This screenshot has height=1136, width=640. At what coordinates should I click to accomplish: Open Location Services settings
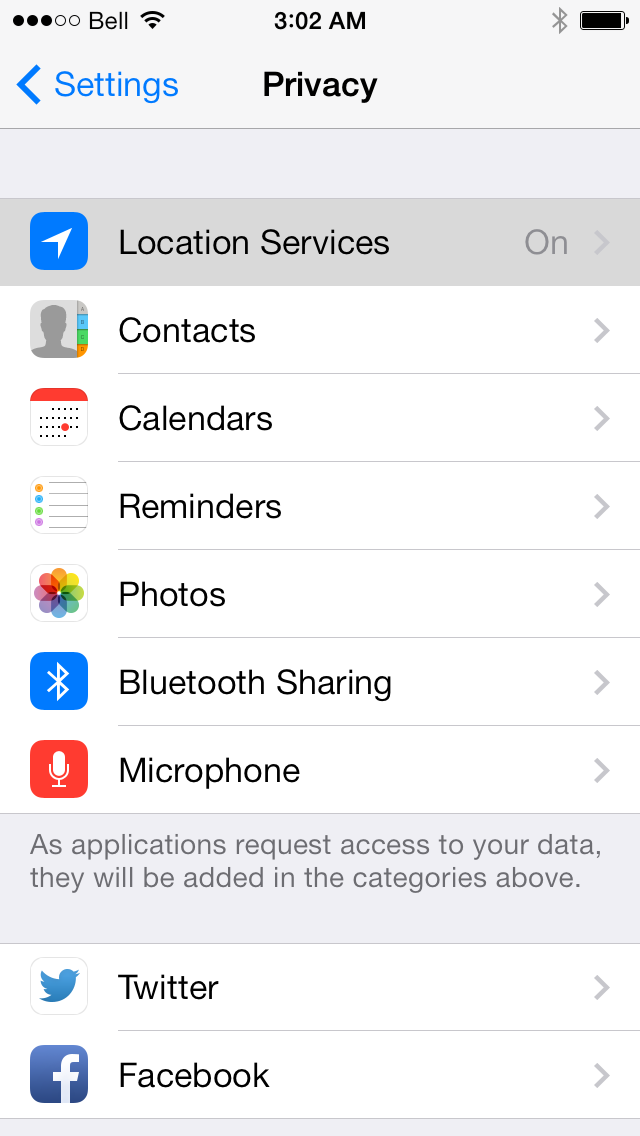(320, 243)
